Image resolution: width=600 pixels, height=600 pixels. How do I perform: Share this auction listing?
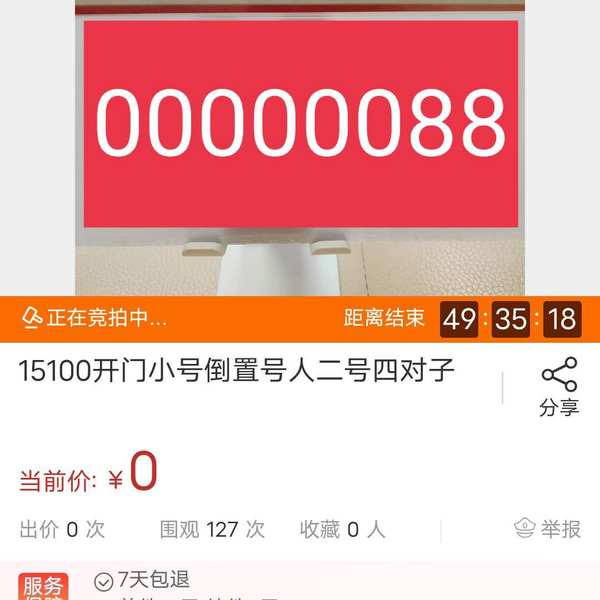[559, 386]
